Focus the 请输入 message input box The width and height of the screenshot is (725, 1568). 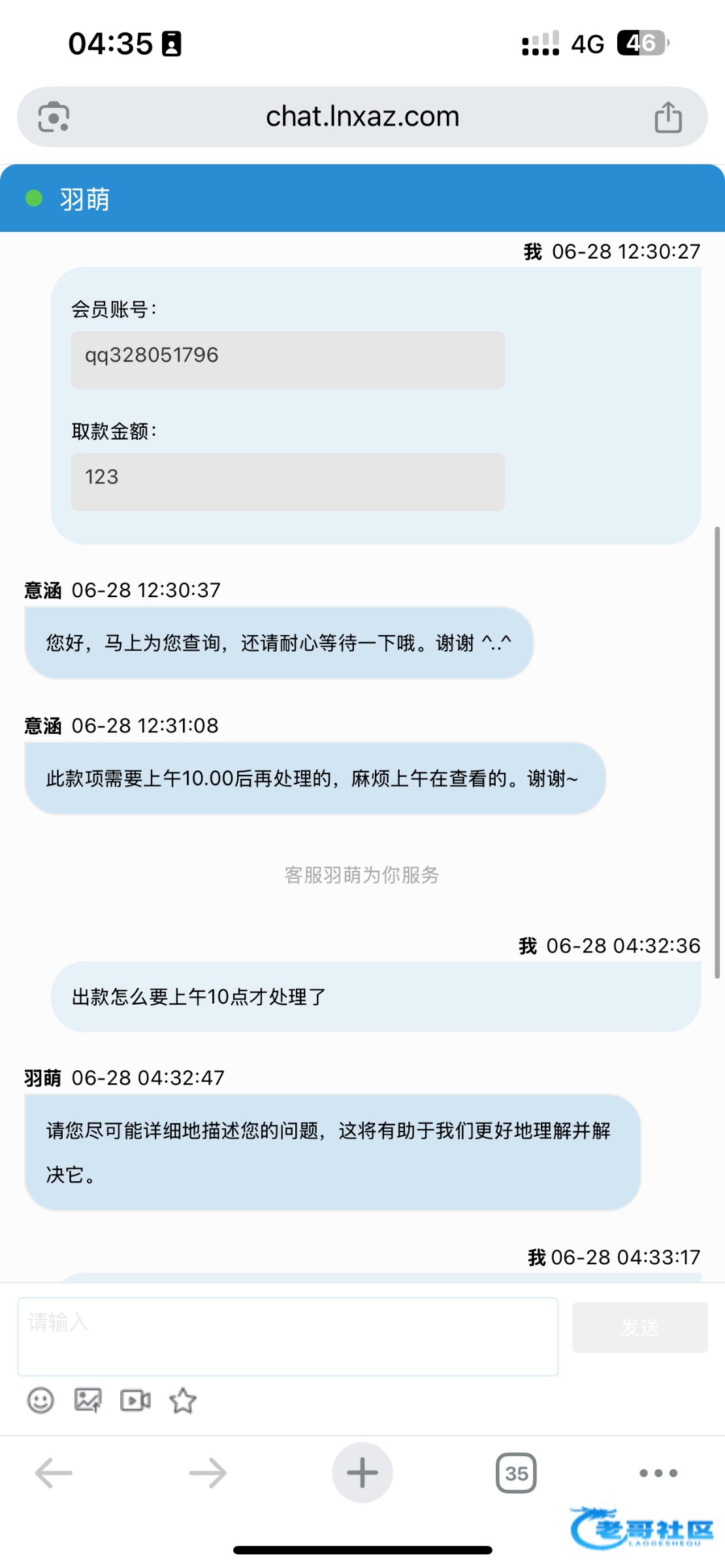288,1336
